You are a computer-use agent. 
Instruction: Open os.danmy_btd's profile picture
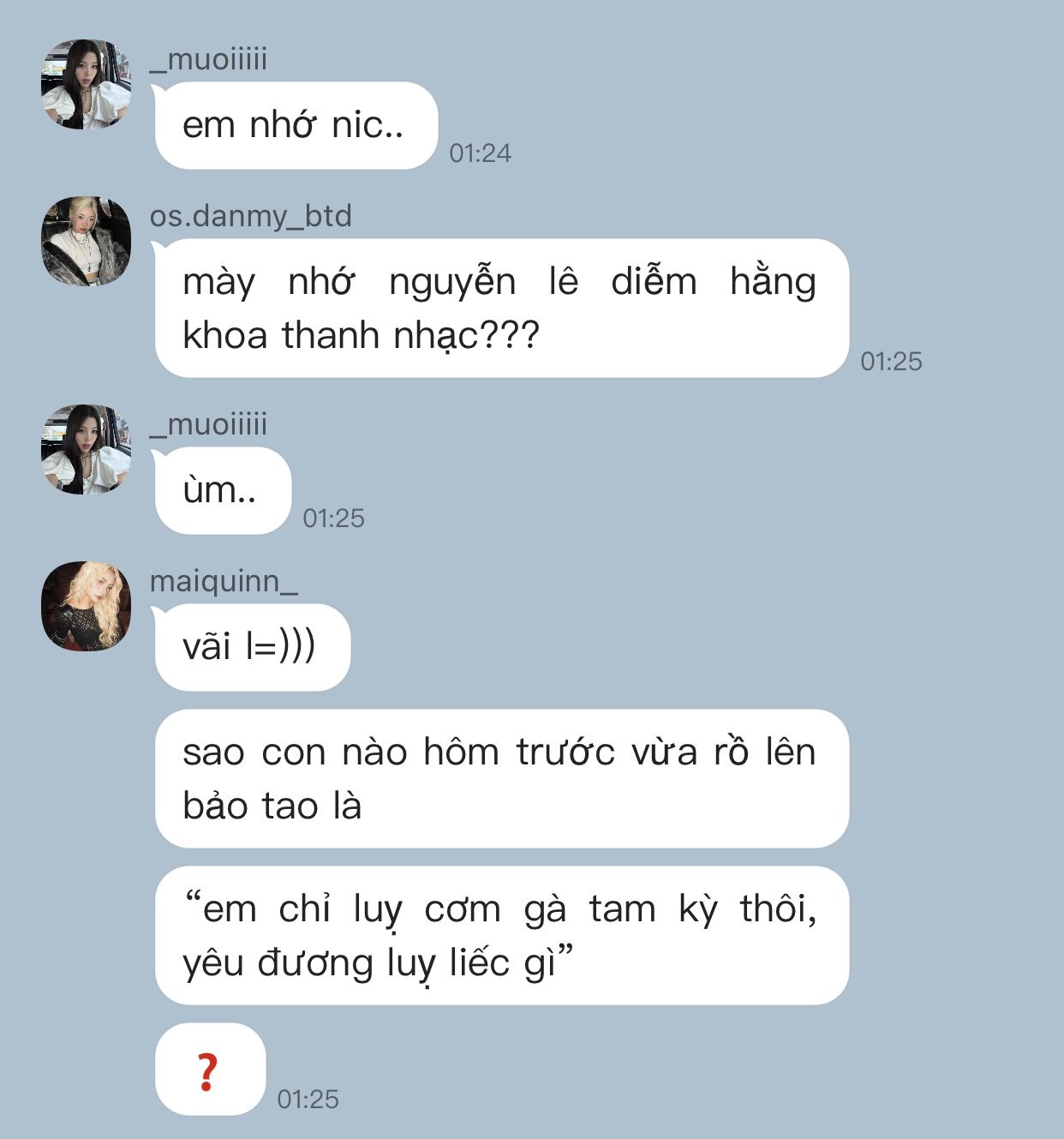86,241
